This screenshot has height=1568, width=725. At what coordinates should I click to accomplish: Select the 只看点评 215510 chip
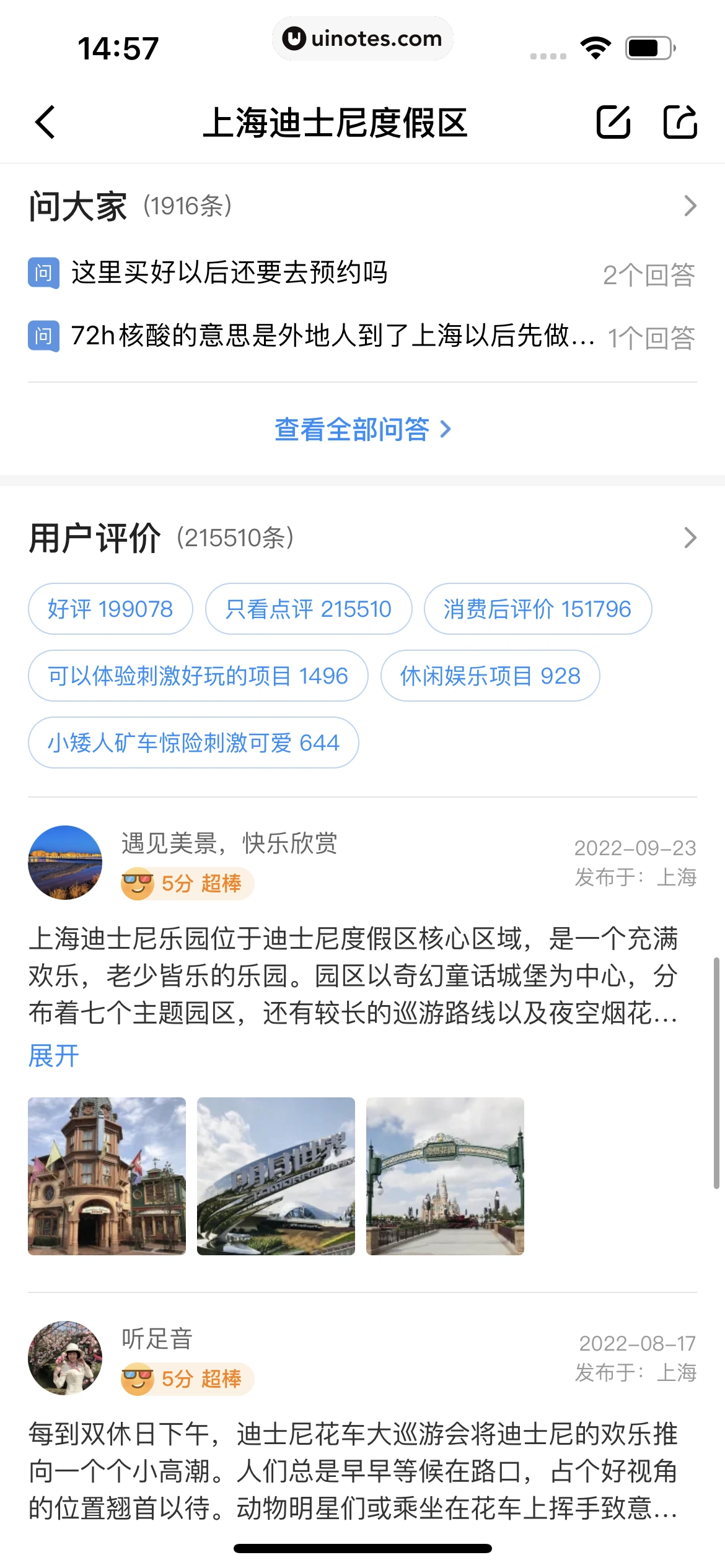click(309, 609)
